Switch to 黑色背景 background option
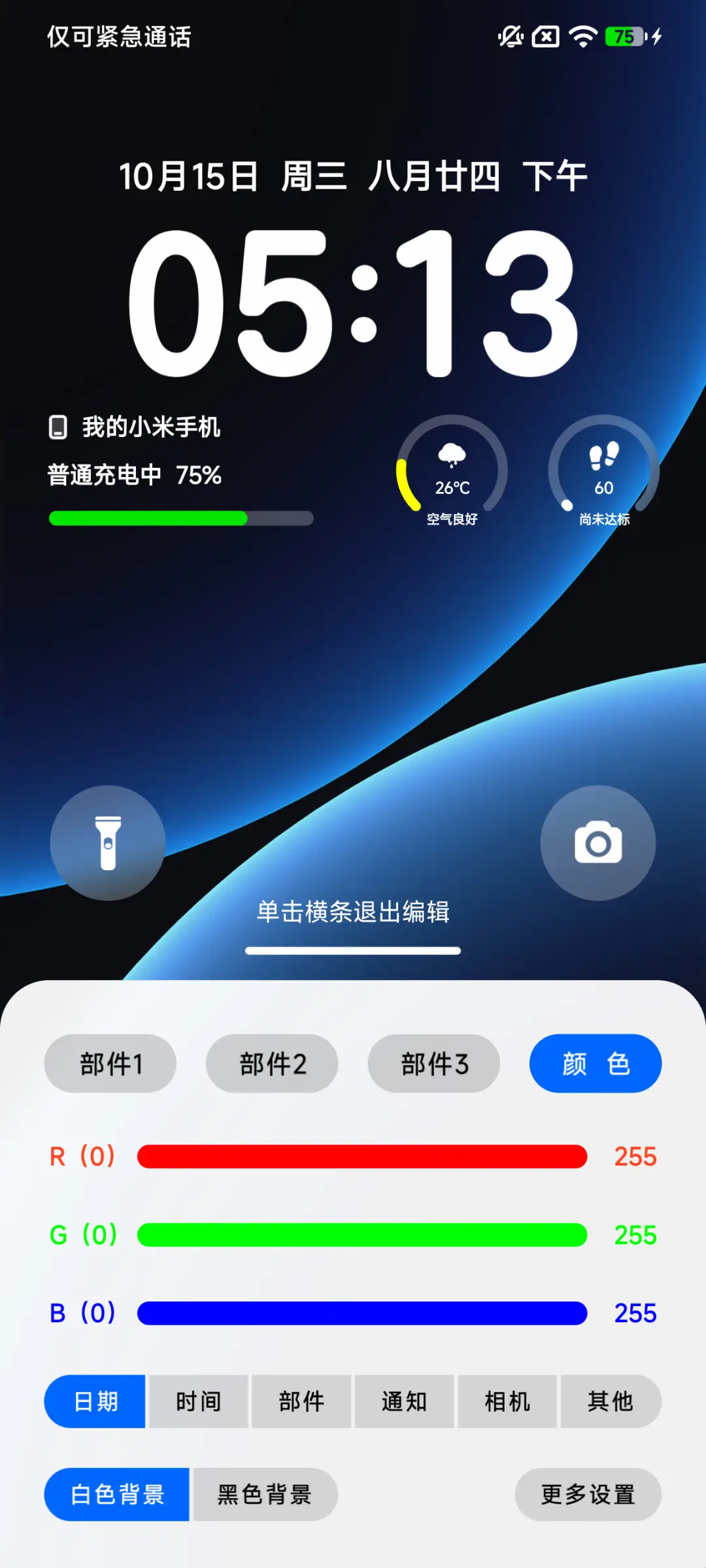 pos(264,1494)
